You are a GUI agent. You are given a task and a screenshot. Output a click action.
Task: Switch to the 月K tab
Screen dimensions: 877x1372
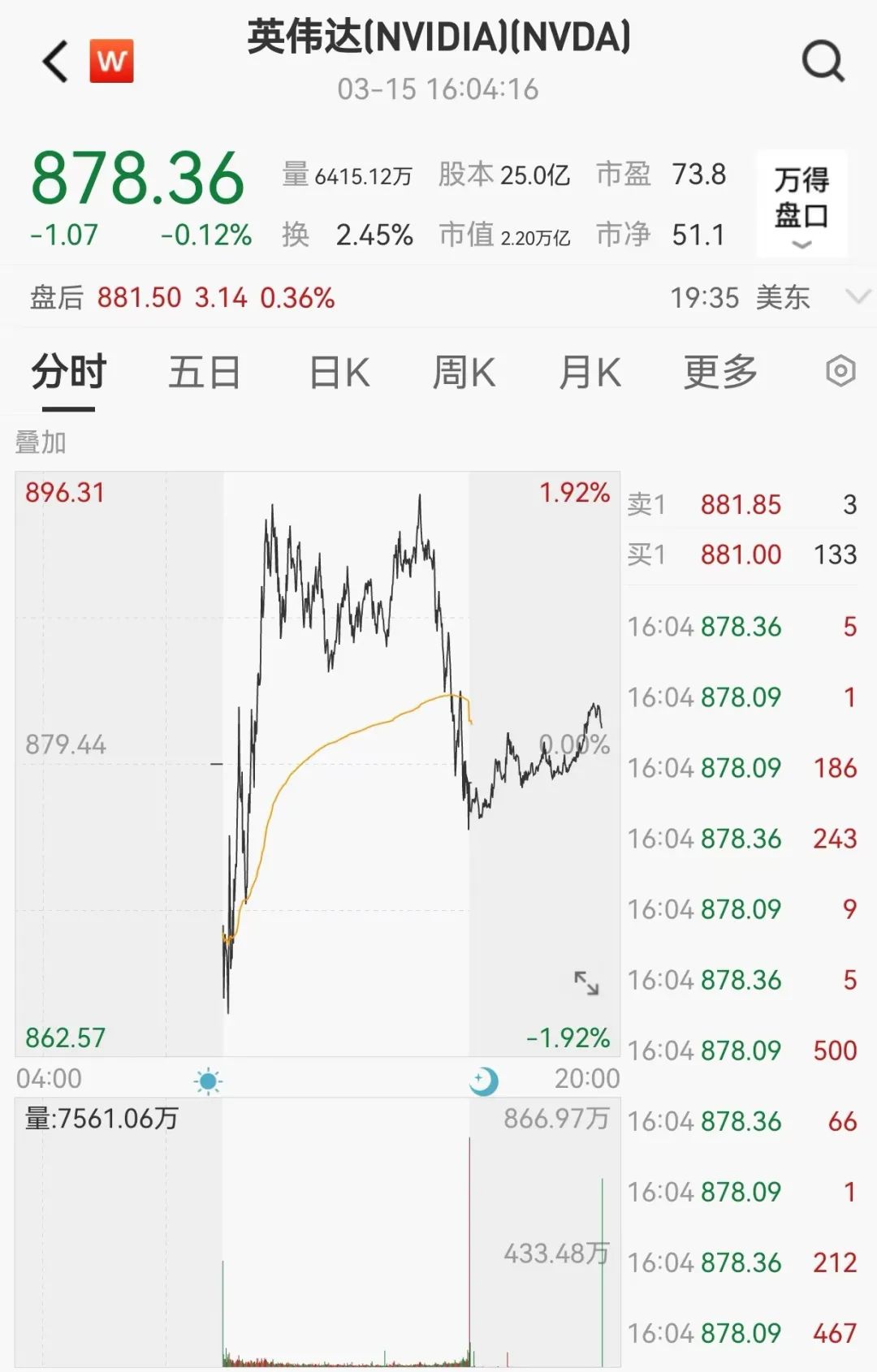click(x=590, y=373)
